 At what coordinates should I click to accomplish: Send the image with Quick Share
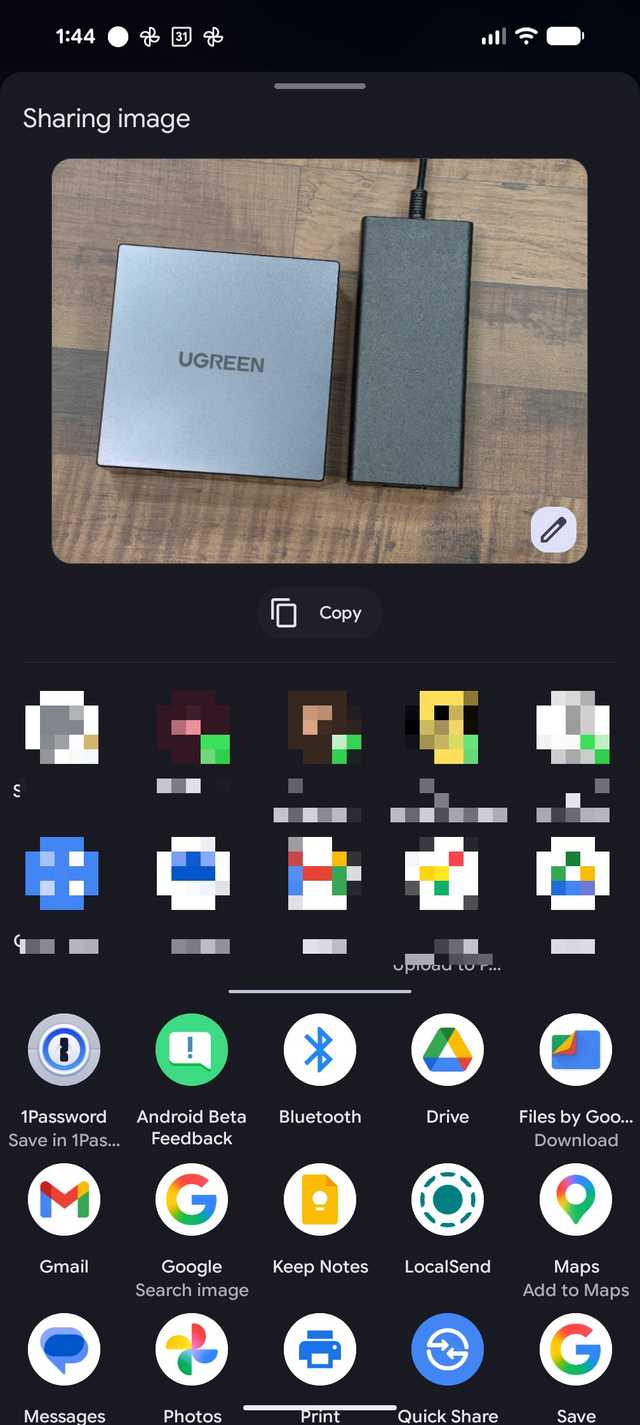pyautogui.click(x=448, y=1350)
